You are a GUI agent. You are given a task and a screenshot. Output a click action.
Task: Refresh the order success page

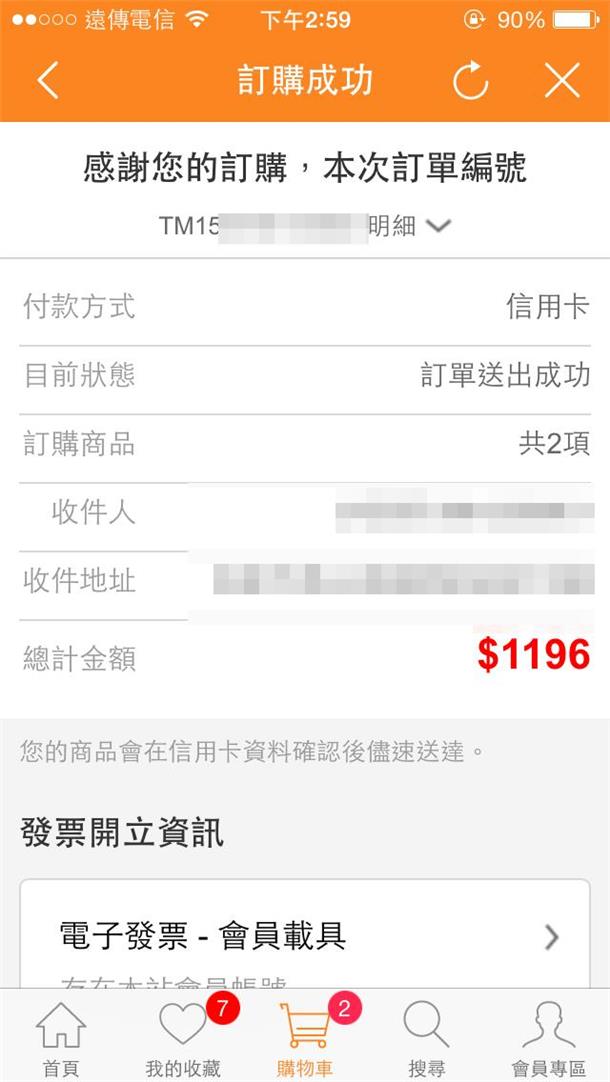point(470,81)
